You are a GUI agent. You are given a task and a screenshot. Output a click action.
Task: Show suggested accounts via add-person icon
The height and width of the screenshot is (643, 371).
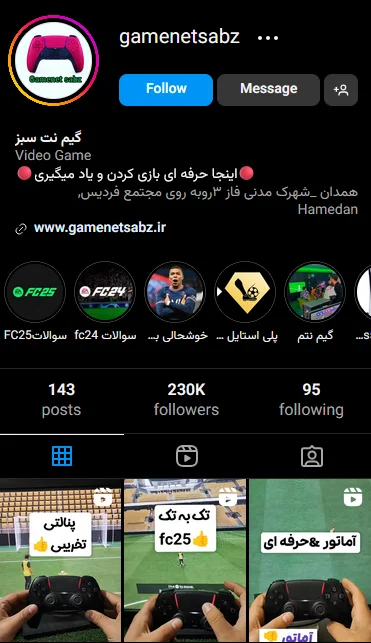tap(341, 90)
